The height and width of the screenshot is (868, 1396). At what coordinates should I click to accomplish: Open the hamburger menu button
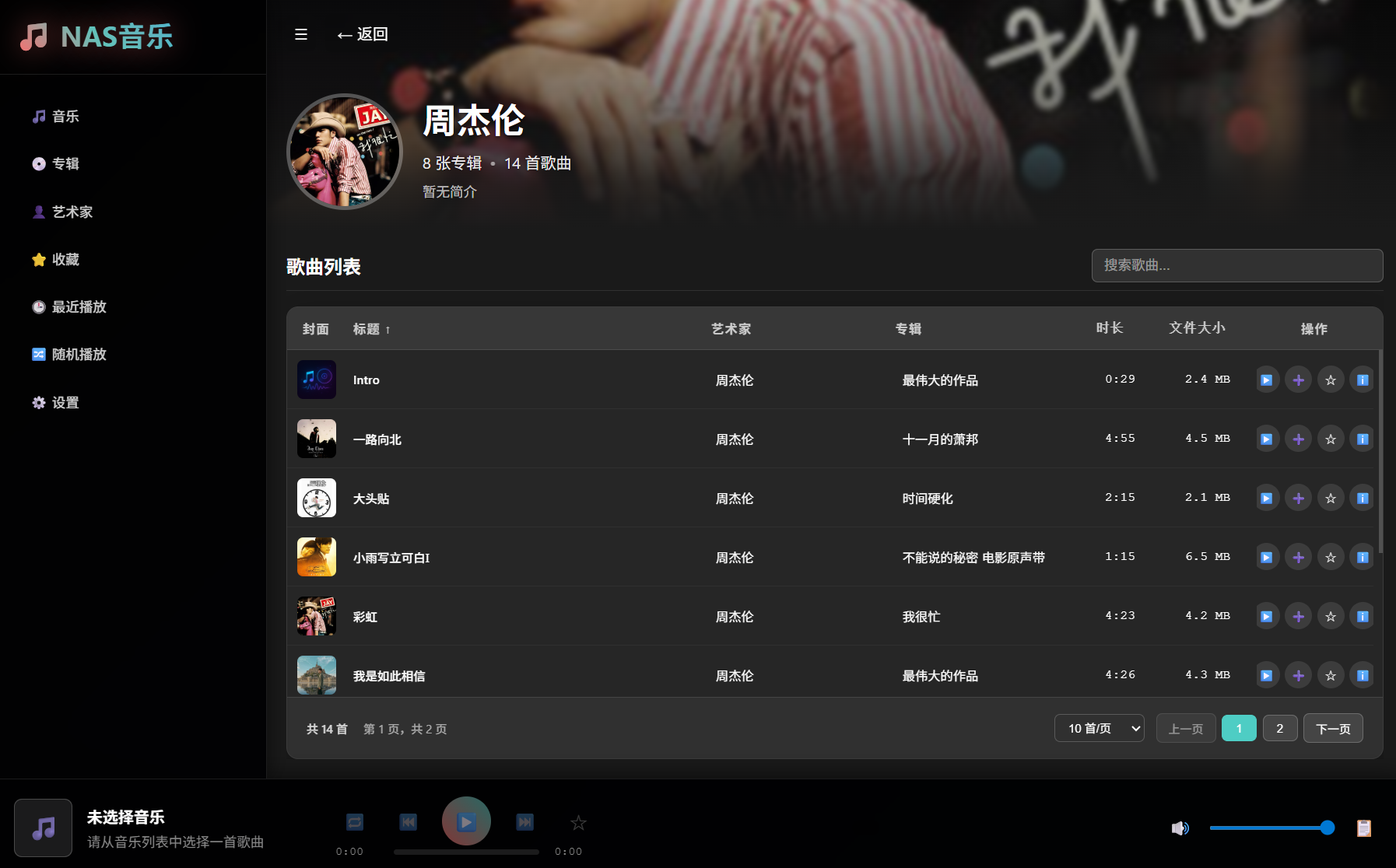coord(301,34)
